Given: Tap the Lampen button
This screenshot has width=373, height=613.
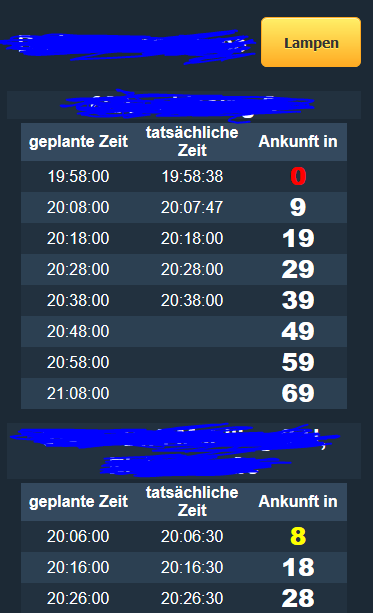Looking at the screenshot, I should [x=311, y=42].
